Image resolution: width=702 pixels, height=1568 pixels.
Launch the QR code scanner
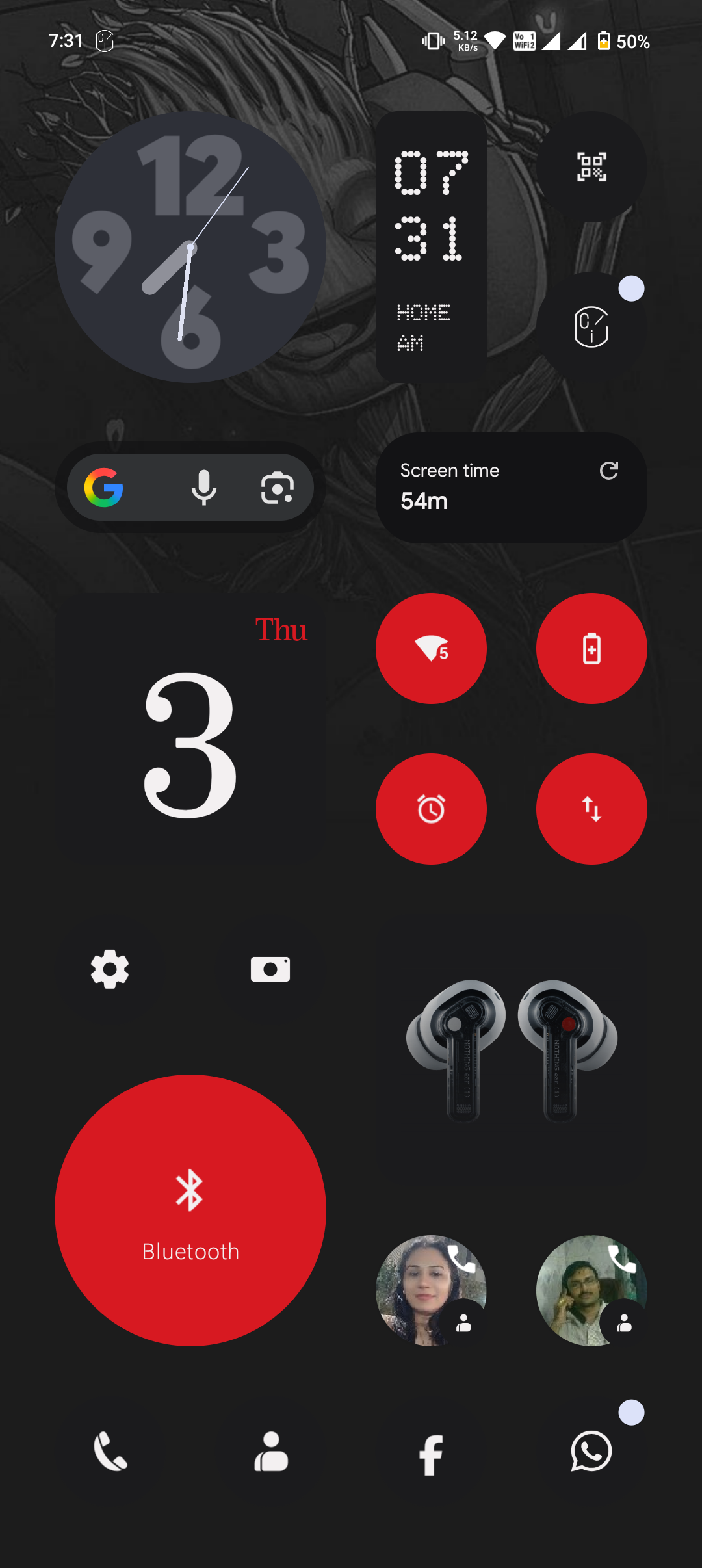[x=591, y=167]
